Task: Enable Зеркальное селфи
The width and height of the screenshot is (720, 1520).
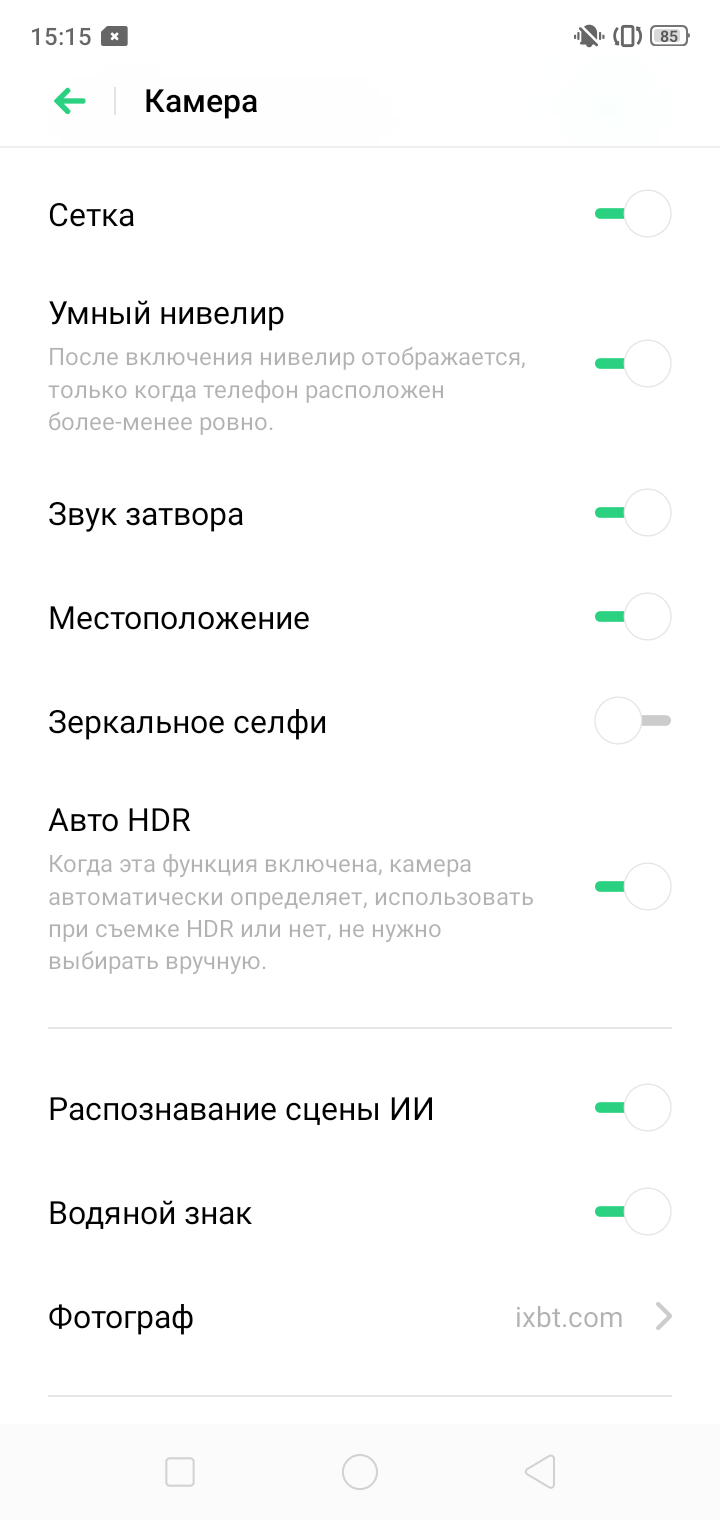Action: pyautogui.click(x=632, y=721)
